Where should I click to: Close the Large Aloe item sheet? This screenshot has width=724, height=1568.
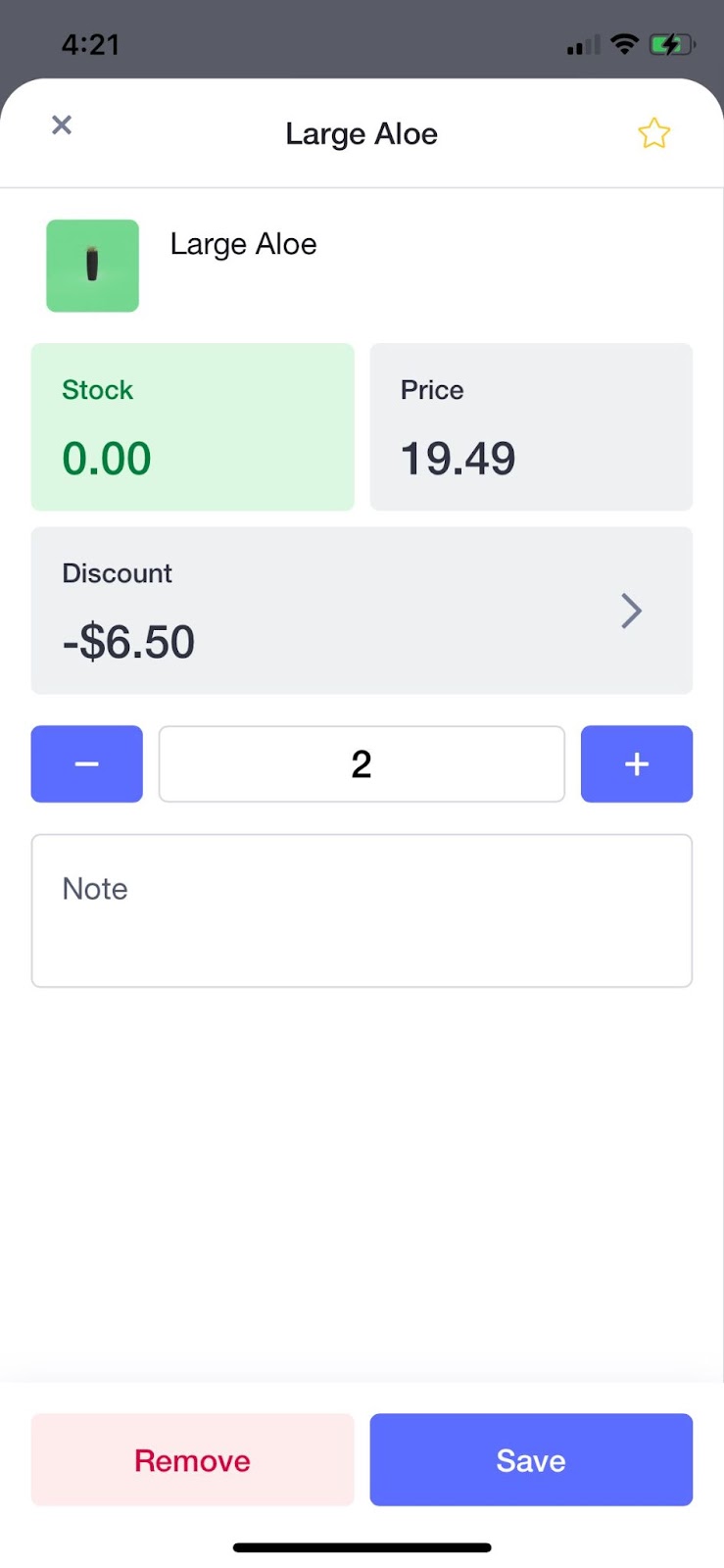(x=62, y=125)
